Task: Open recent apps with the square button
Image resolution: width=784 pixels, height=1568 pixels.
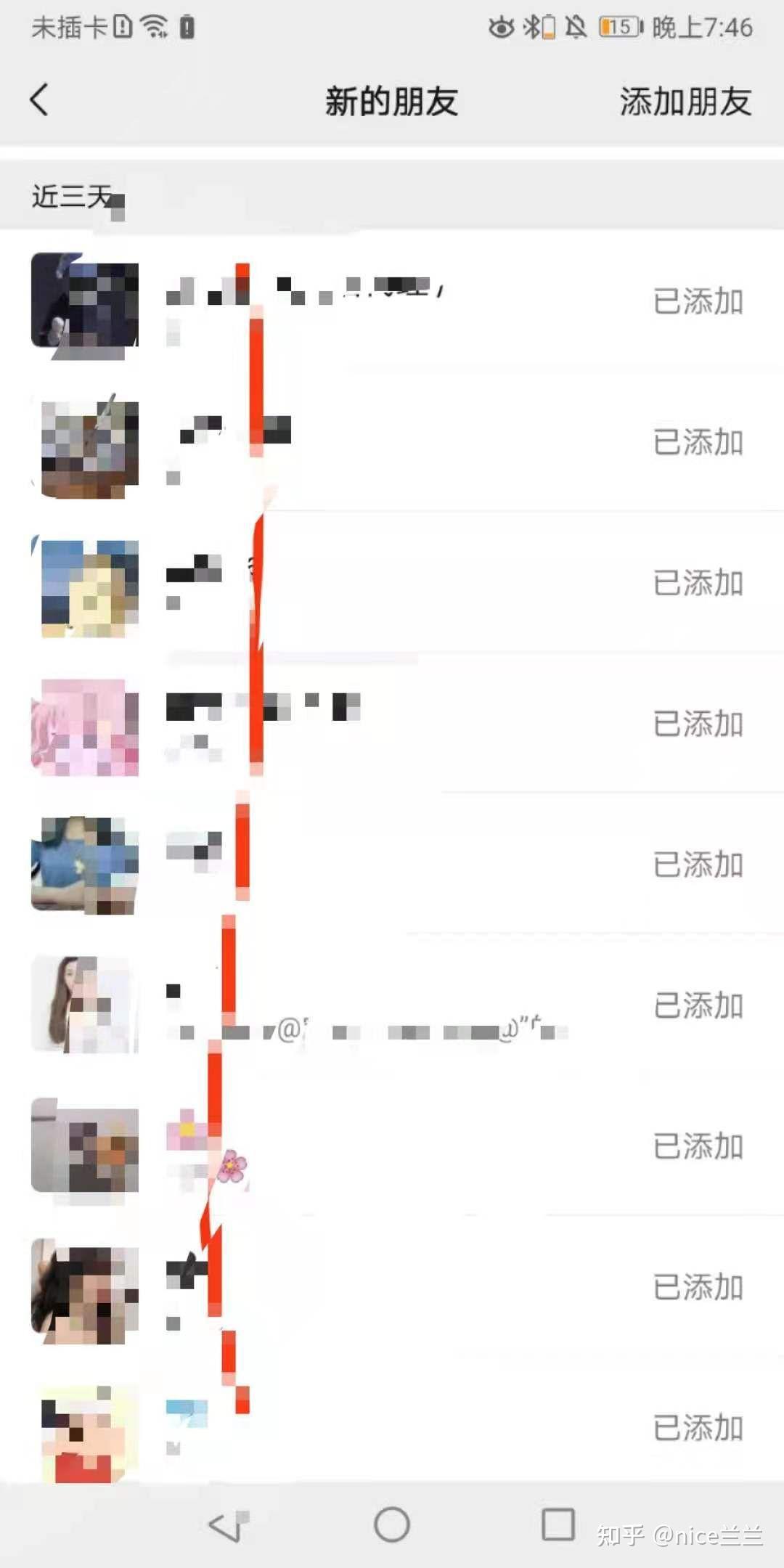Action: (x=558, y=1524)
